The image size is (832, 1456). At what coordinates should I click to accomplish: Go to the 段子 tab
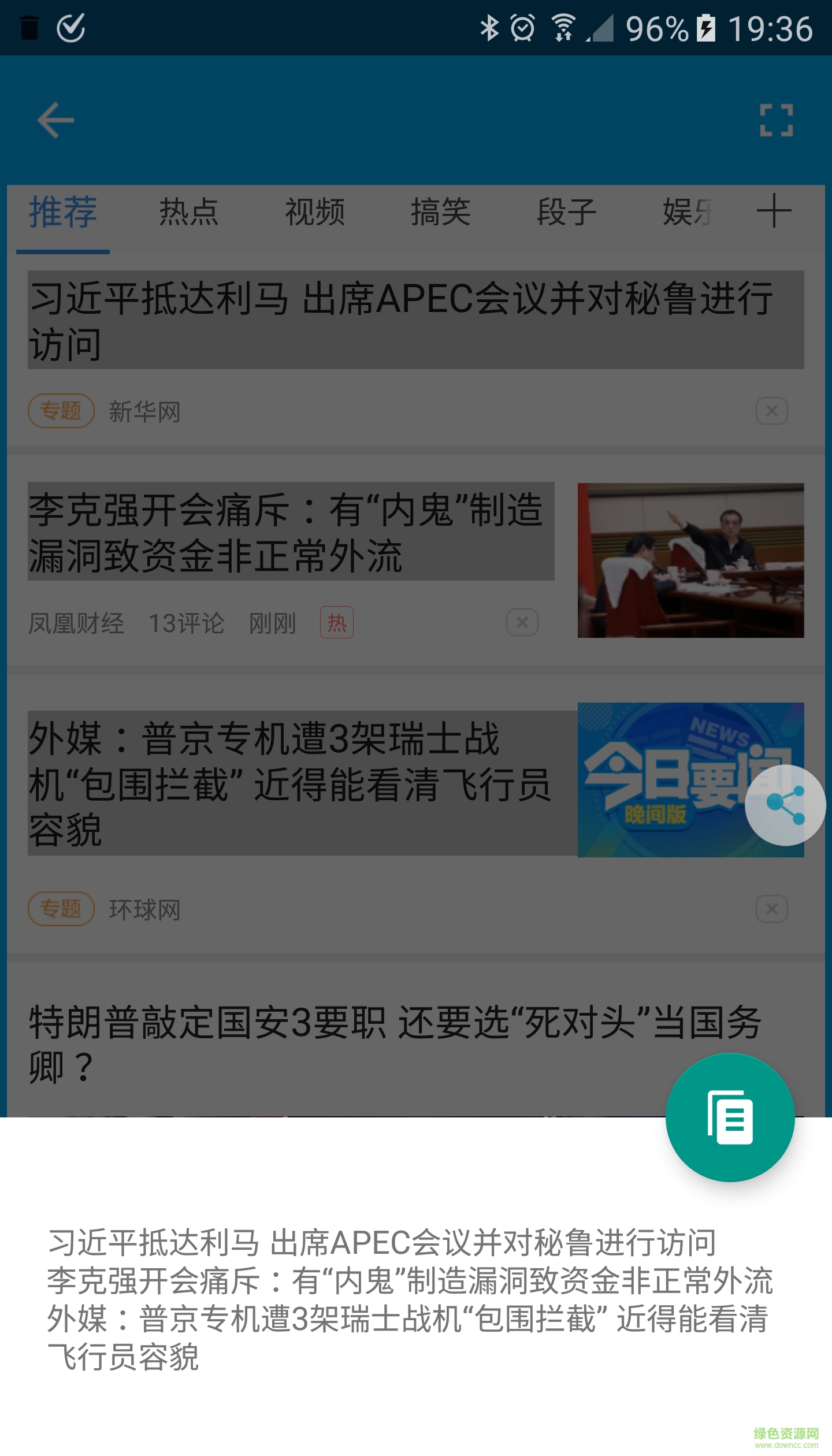pos(566,212)
